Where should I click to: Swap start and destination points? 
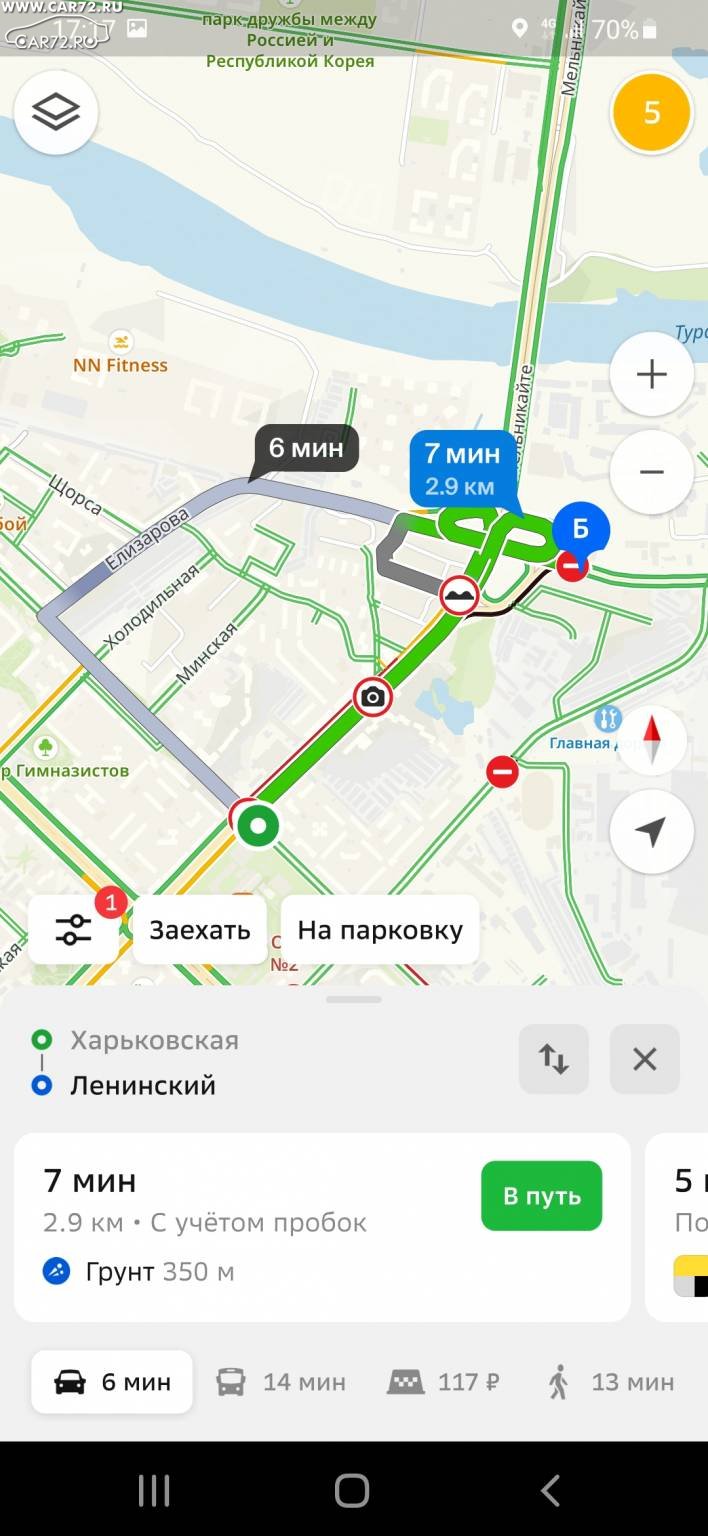554,1059
